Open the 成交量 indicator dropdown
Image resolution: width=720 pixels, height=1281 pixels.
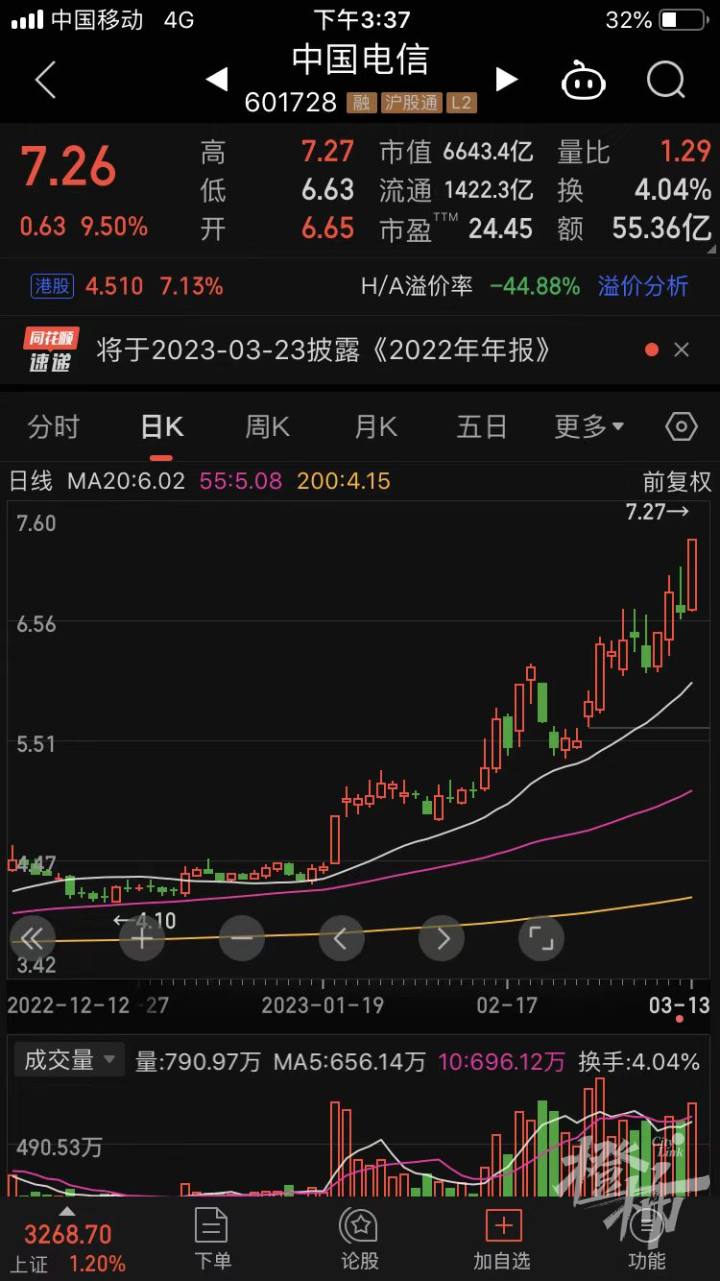68,1061
